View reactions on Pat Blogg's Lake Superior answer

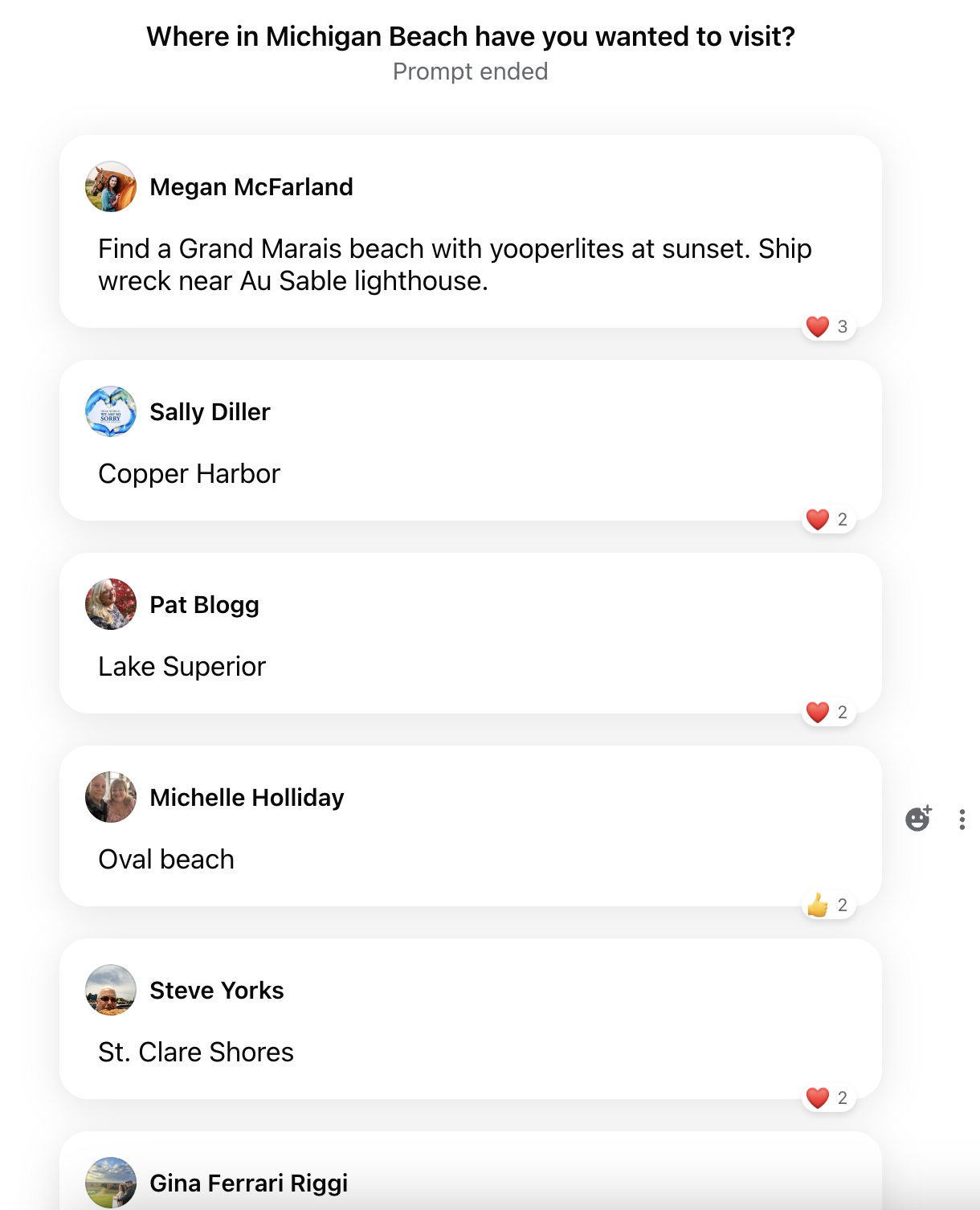(828, 713)
